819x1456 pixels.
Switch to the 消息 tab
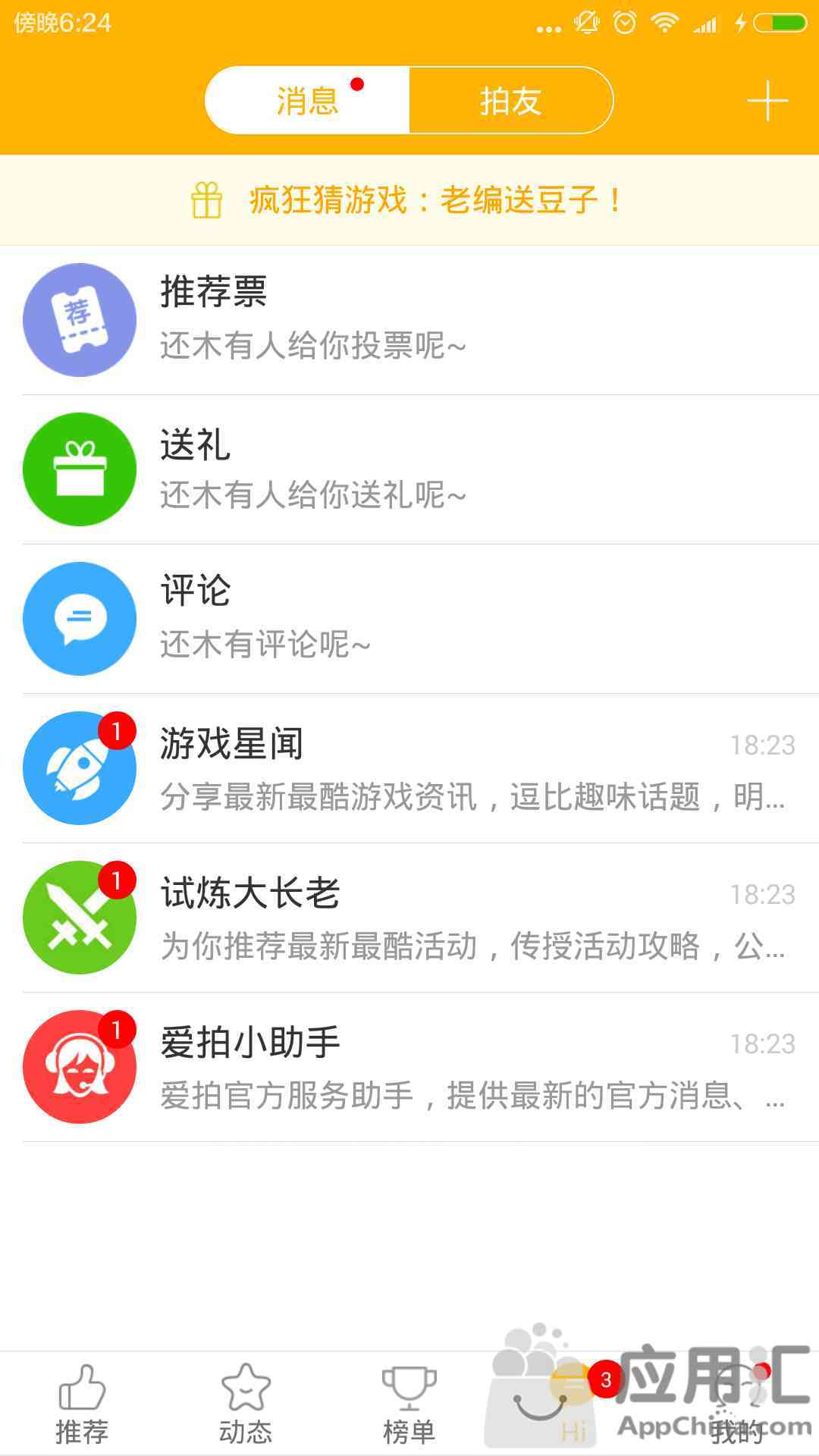click(307, 100)
